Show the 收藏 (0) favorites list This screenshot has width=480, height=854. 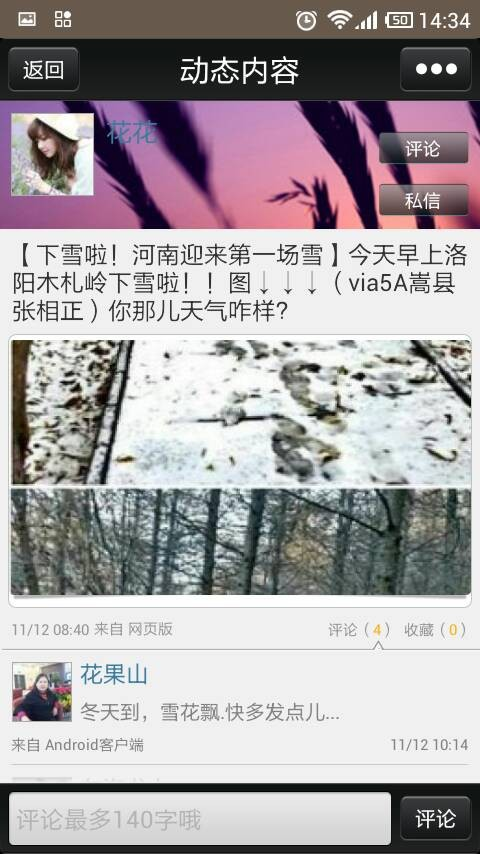click(x=435, y=630)
